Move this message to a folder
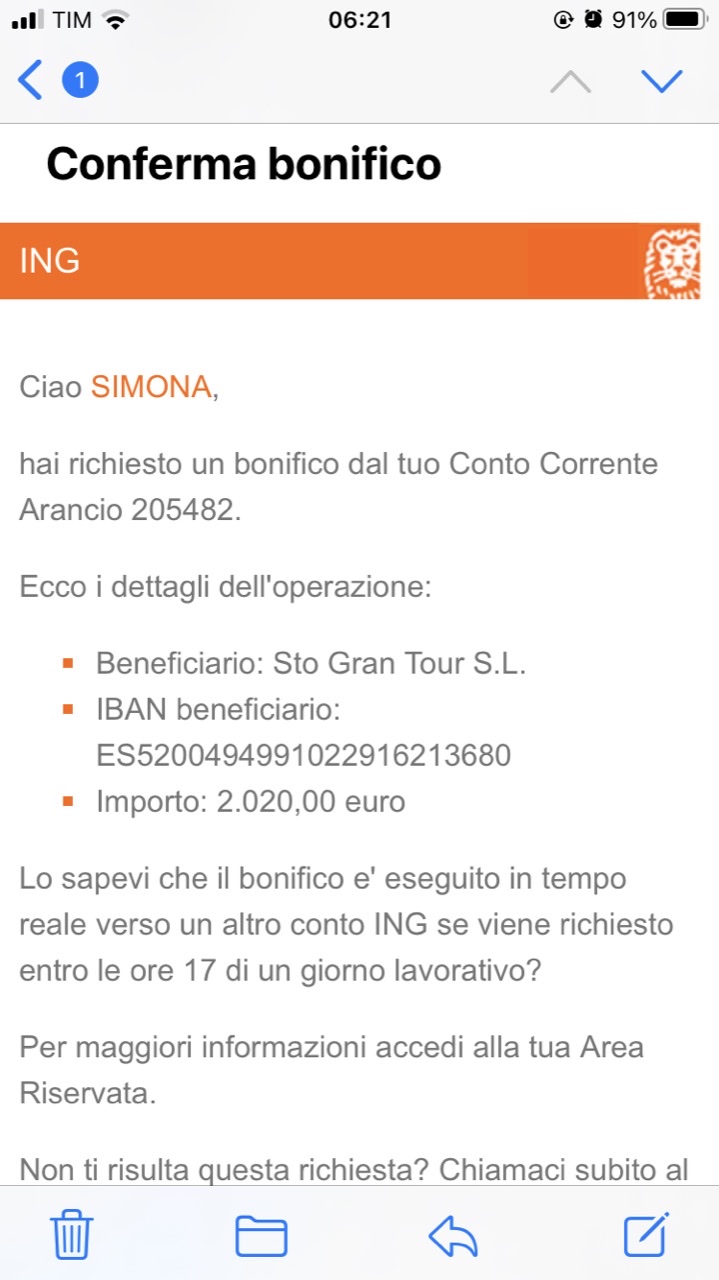The image size is (719, 1280). [x=261, y=1236]
